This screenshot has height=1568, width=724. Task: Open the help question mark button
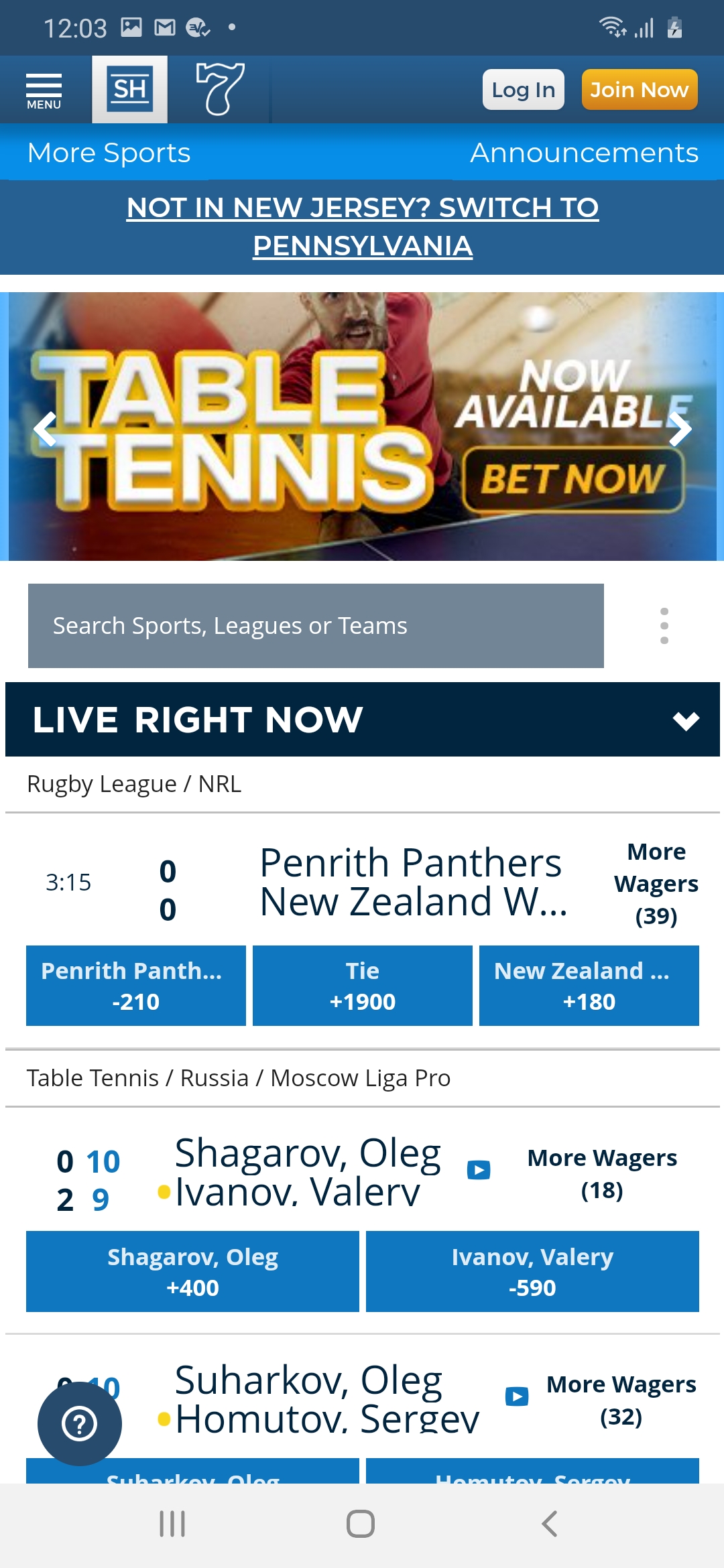80,1424
